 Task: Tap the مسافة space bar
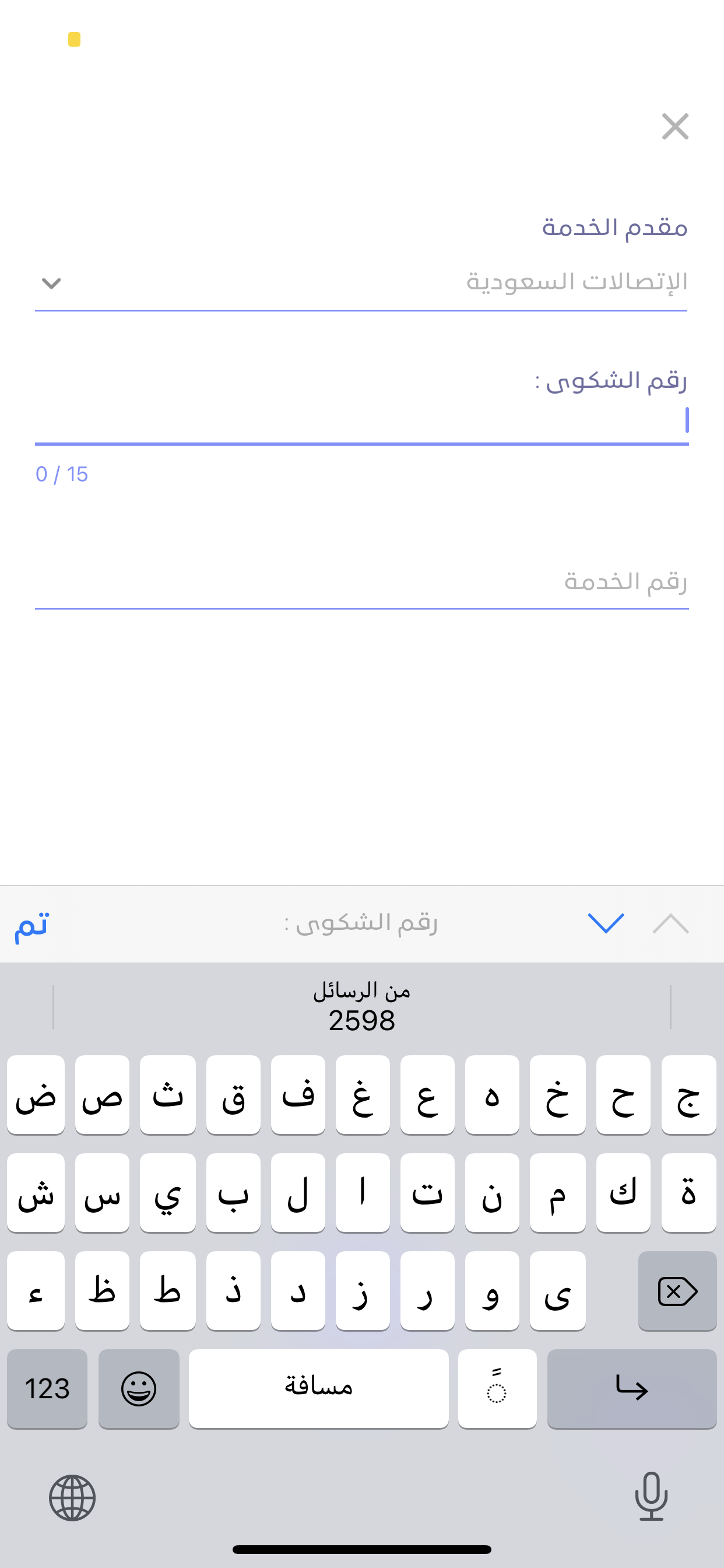pos(318,1388)
